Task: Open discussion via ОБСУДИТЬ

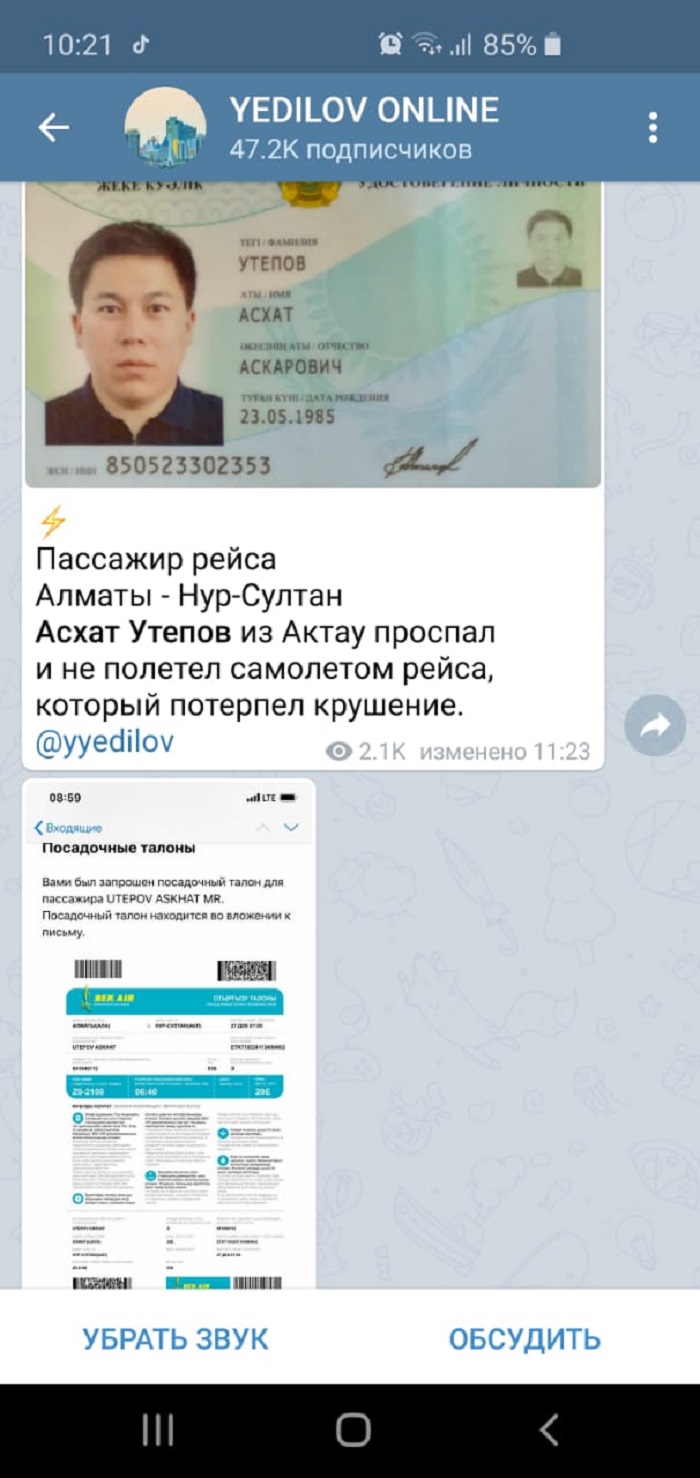Action: (x=524, y=1338)
